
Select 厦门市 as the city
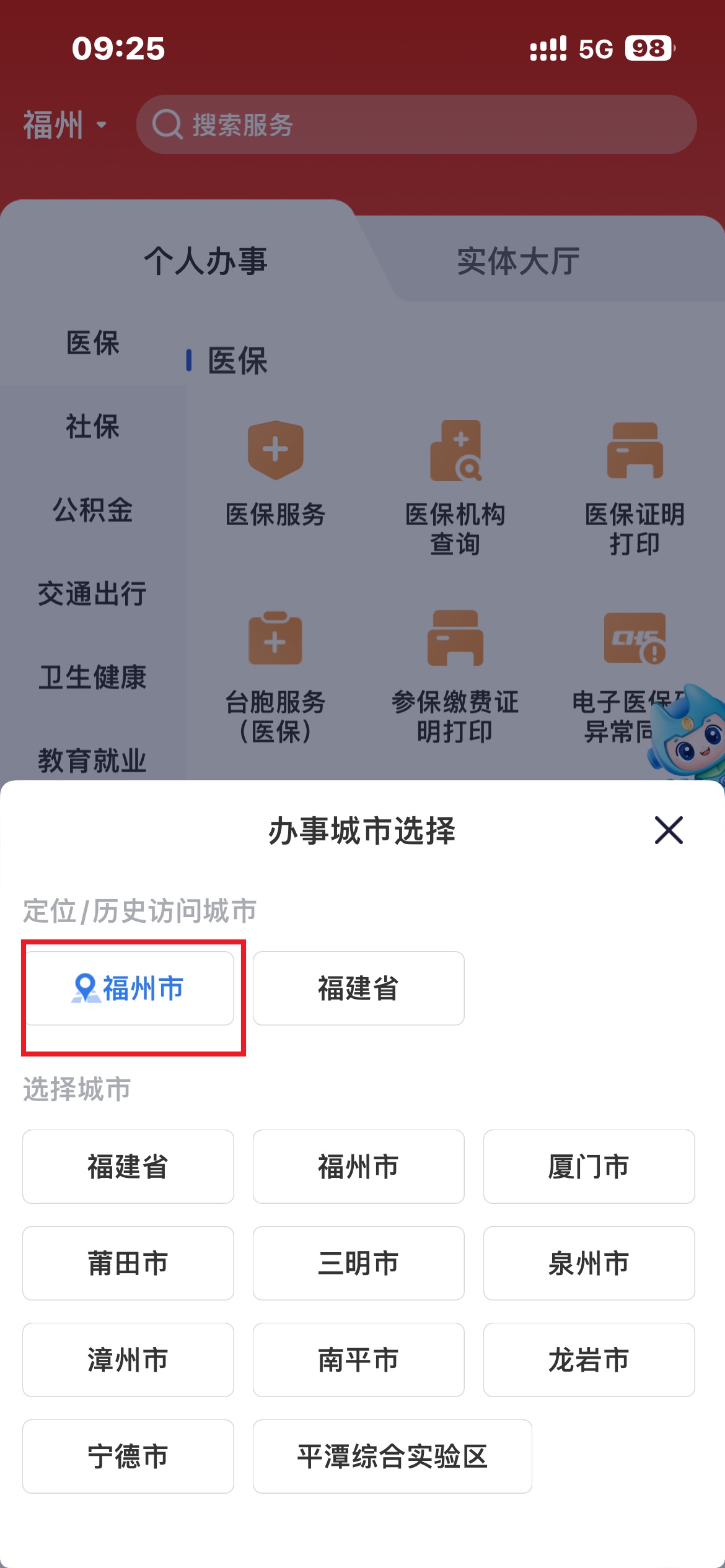[x=589, y=1167]
